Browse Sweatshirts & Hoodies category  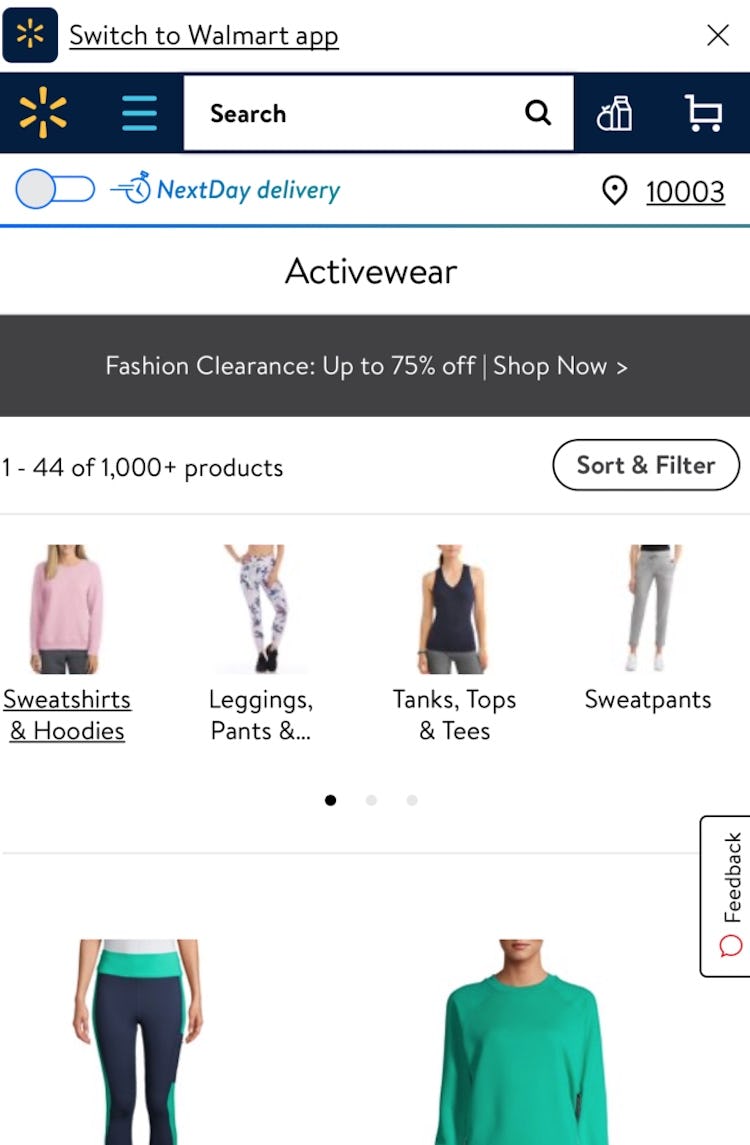pyautogui.click(x=67, y=645)
